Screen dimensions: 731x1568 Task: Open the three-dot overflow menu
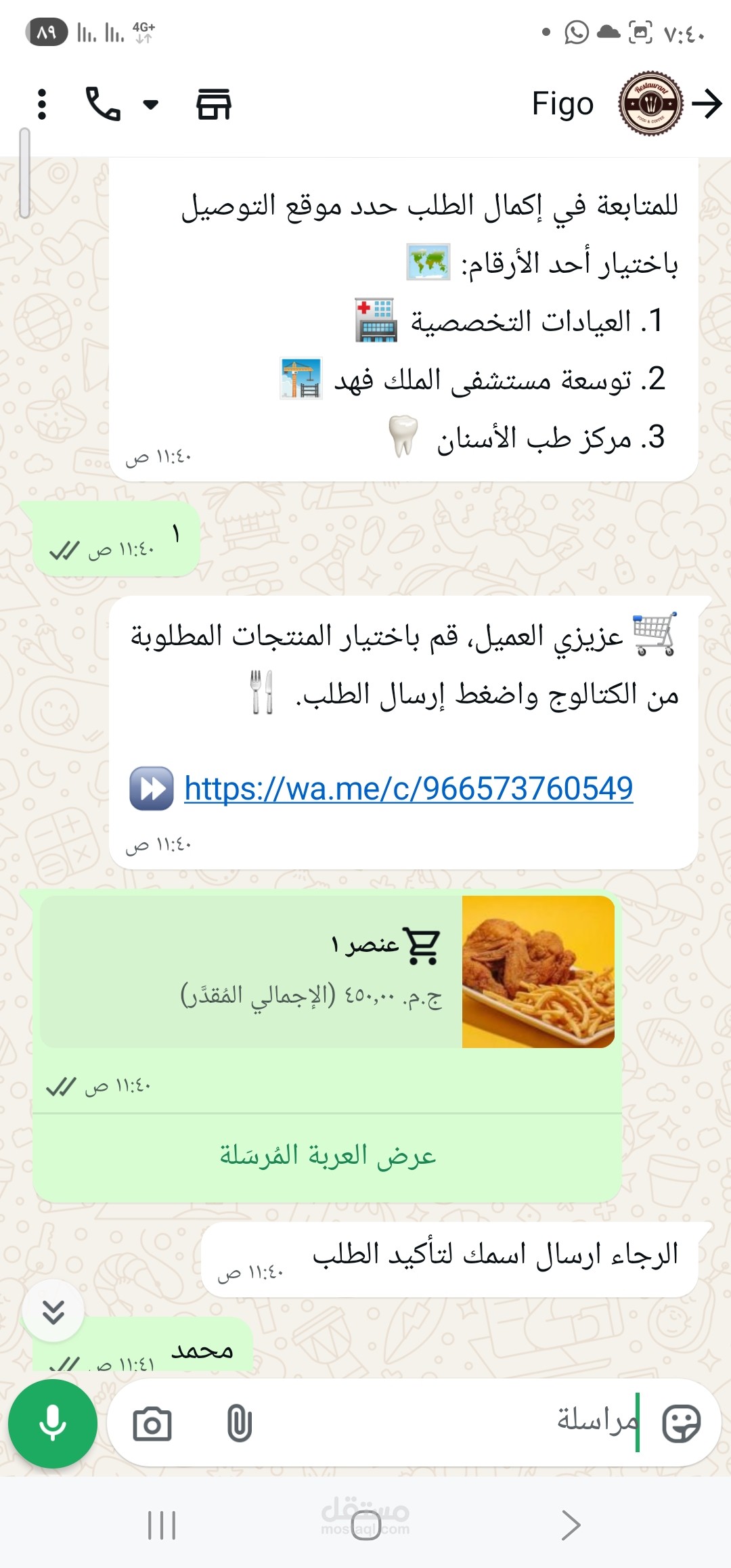click(42, 104)
